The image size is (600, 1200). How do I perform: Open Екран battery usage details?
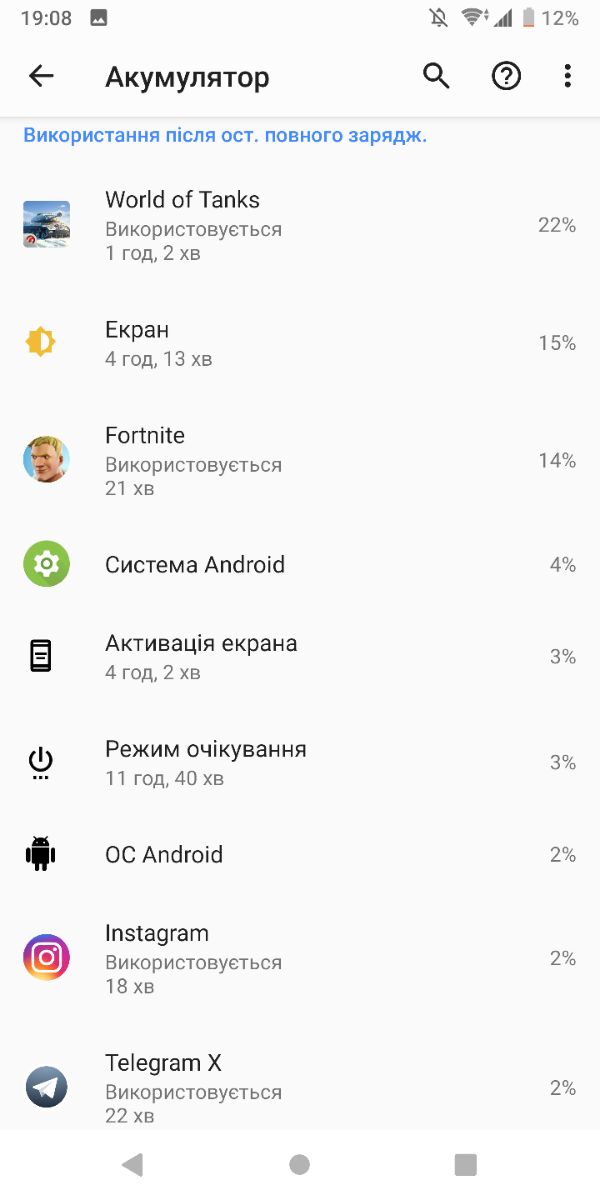click(300, 343)
